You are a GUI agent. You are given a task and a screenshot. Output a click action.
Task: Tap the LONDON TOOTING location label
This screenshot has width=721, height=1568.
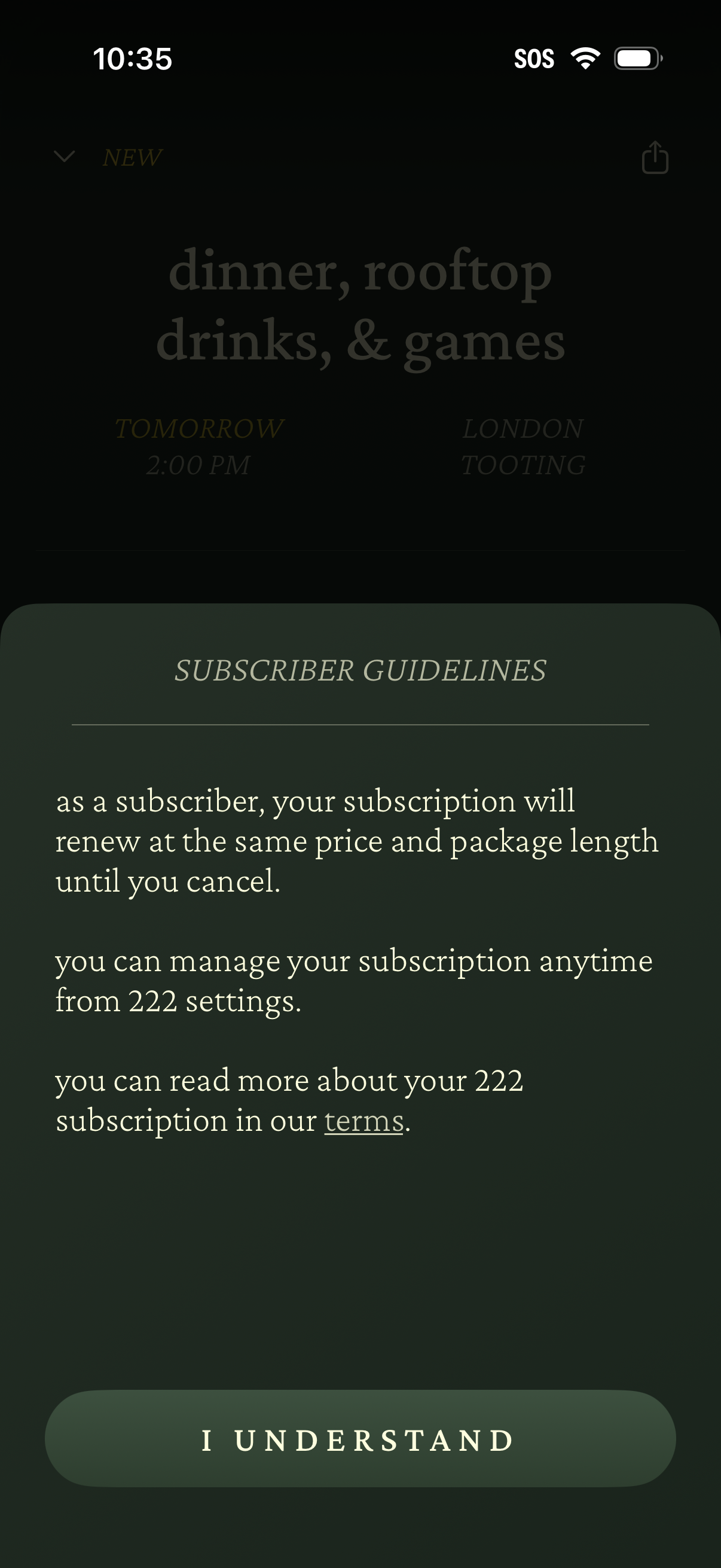tap(524, 446)
